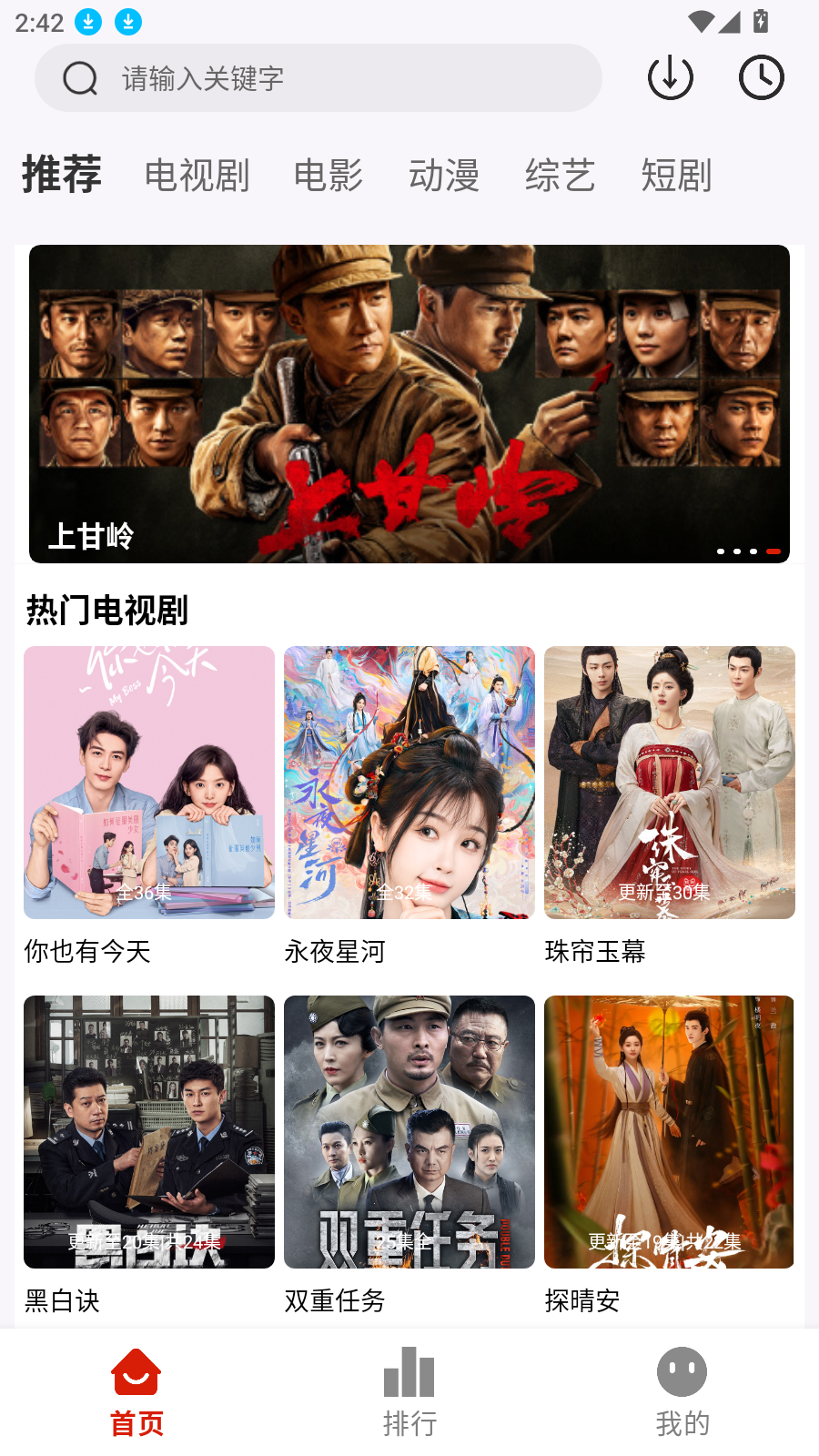Screen dimensions: 819x1456
Task: View the 双重任务 drama
Action: click(x=409, y=1132)
